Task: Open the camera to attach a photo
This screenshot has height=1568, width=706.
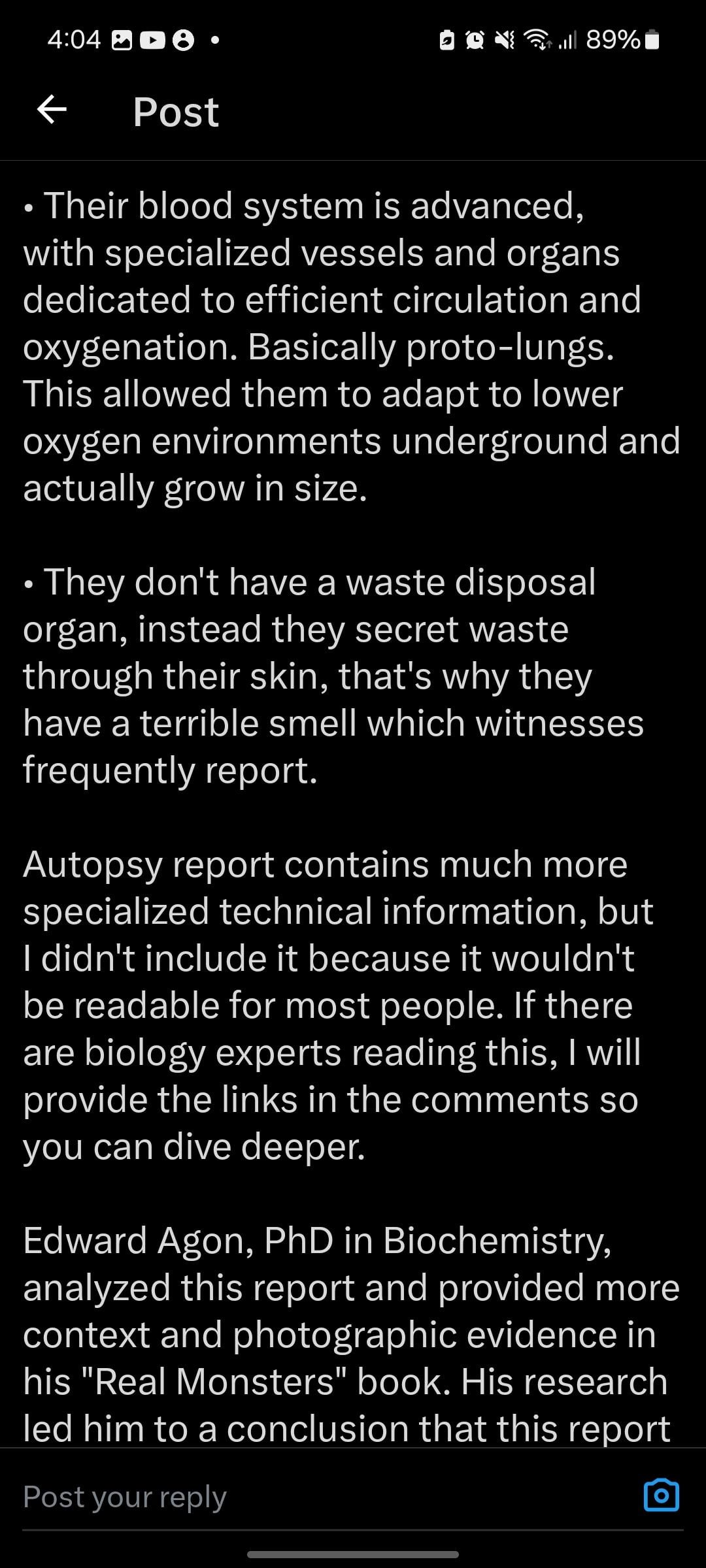Action: click(661, 1495)
